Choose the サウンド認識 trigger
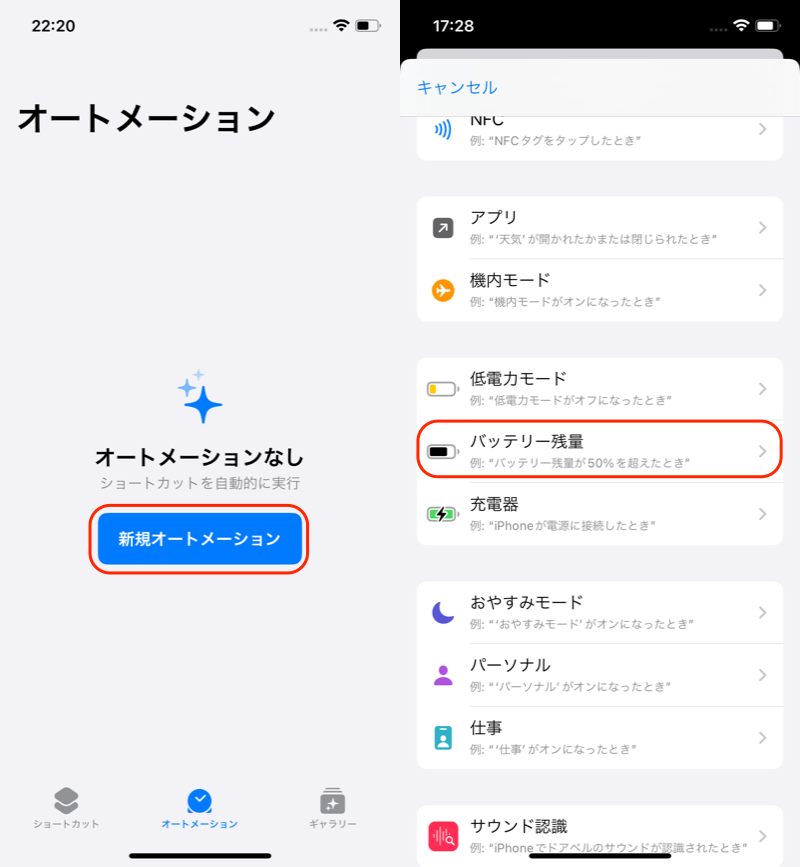Viewport: 800px width, 867px height. click(x=599, y=835)
